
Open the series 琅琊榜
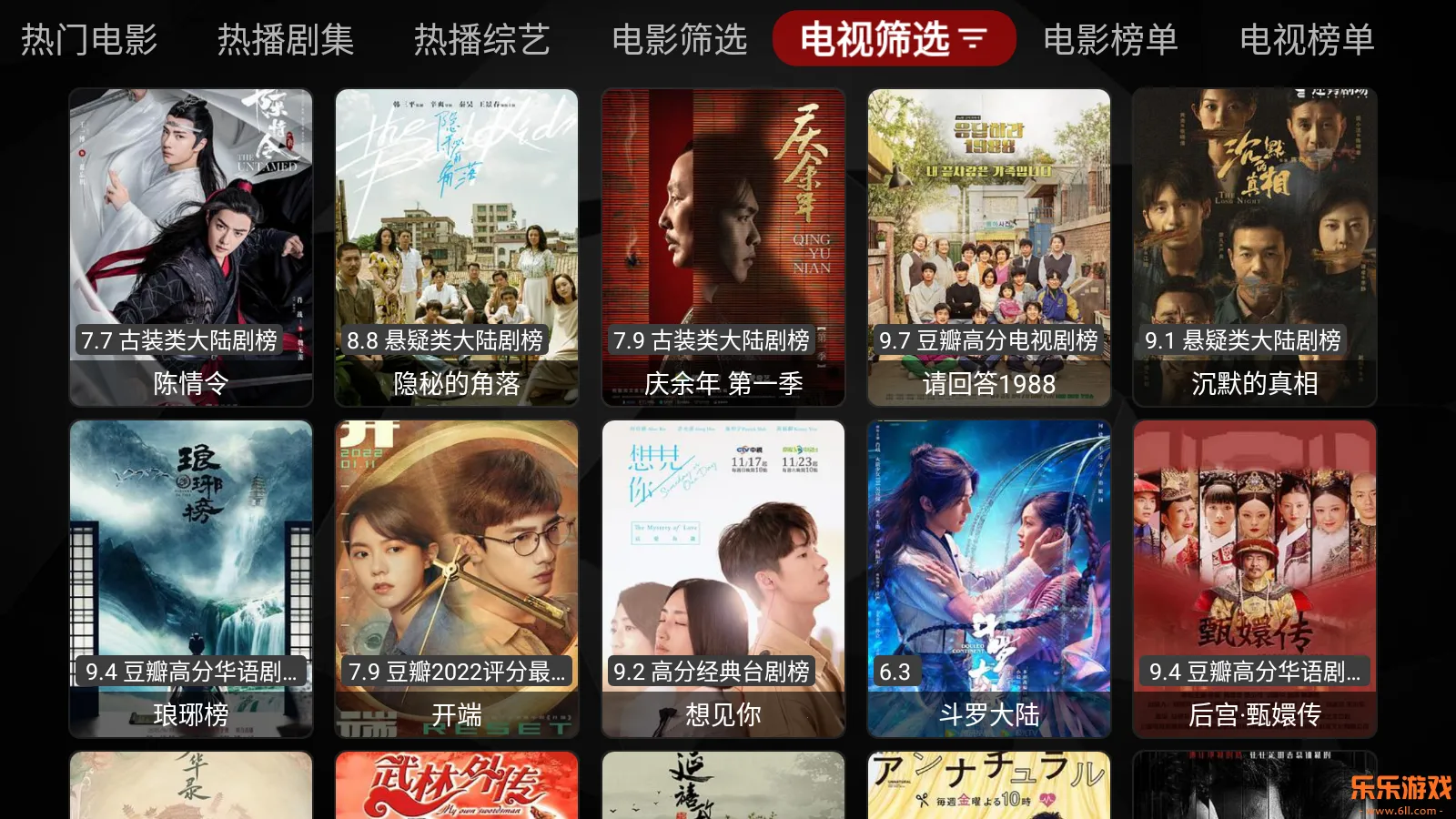191,578
